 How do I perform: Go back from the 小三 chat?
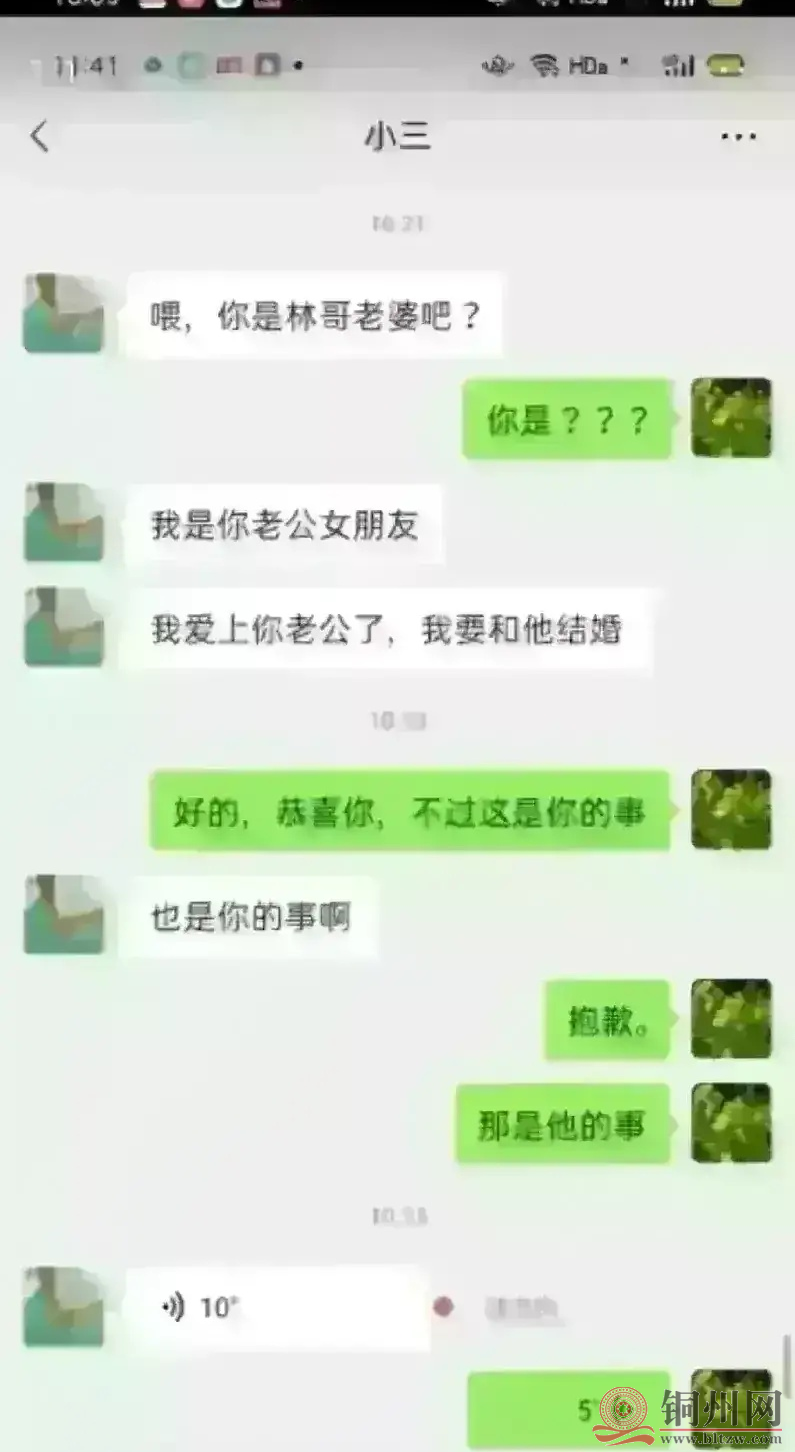click(x=39, y=136)
